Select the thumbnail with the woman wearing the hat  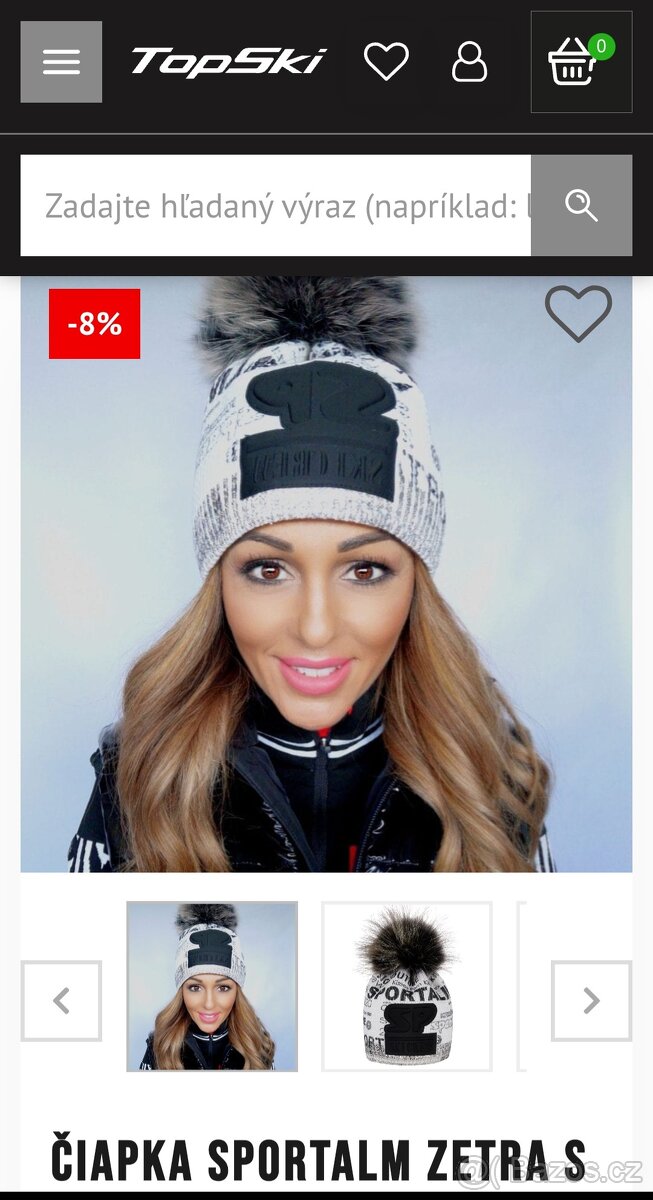coord(212,986)
